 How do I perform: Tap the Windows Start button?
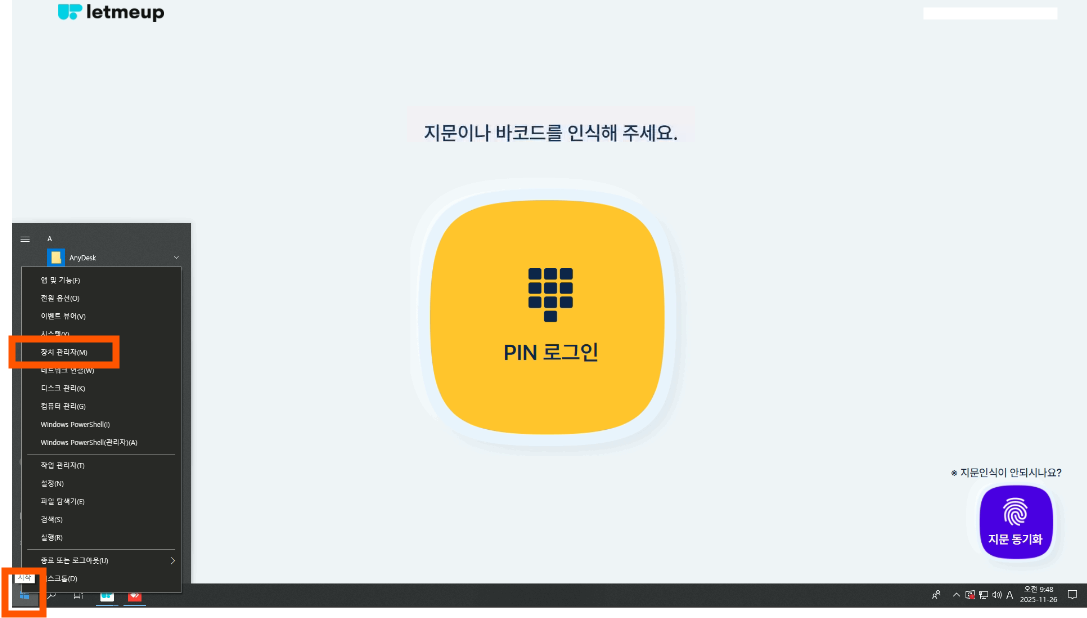[x=24, y=595]
